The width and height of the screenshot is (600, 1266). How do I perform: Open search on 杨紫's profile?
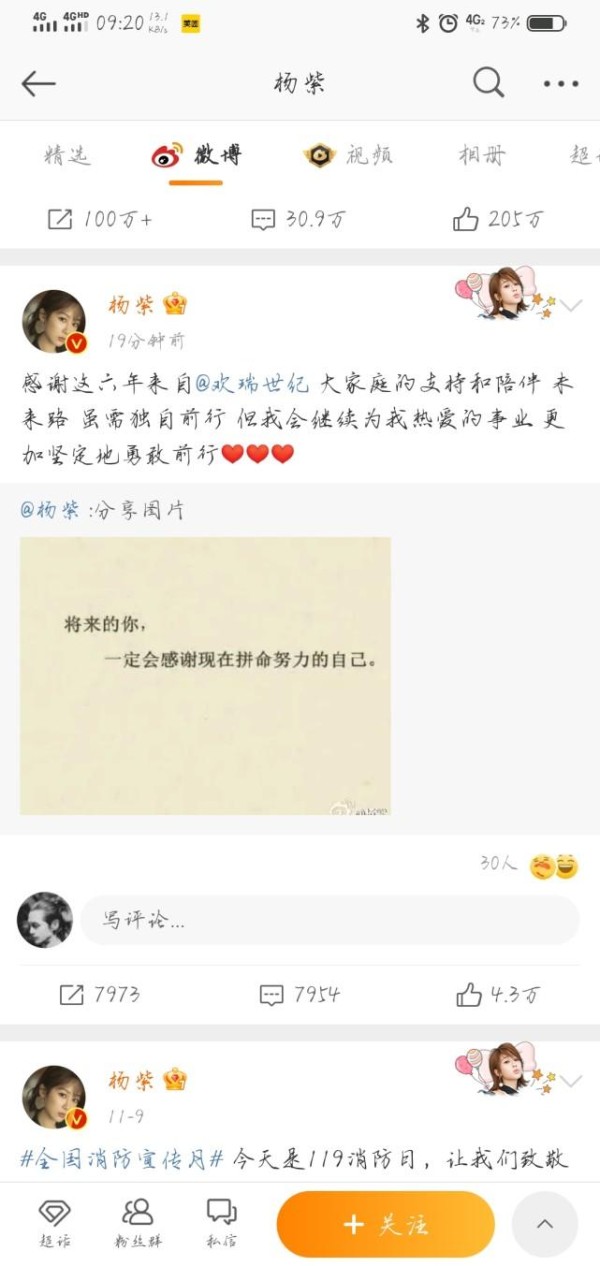pos(488,83)
